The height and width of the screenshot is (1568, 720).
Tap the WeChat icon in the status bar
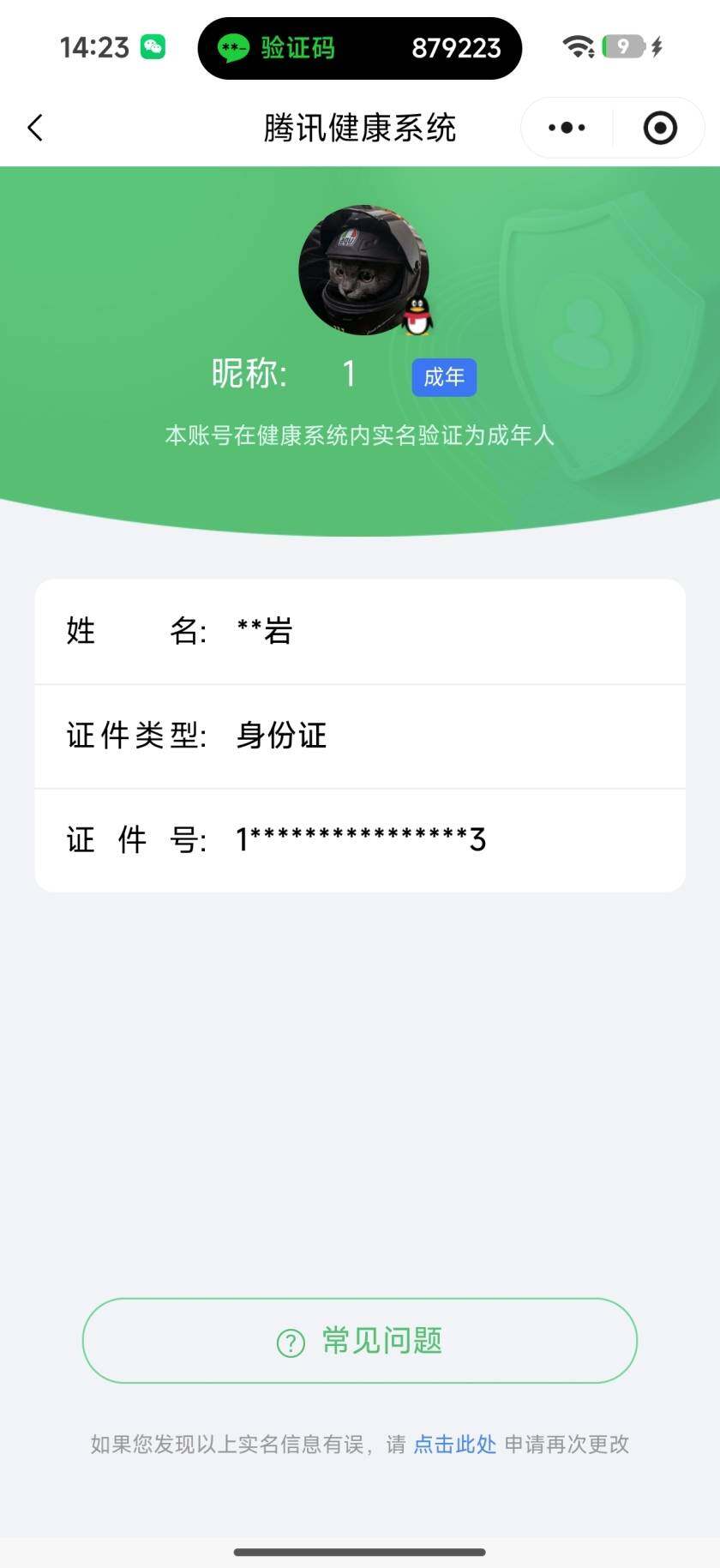tap(152, 47)
